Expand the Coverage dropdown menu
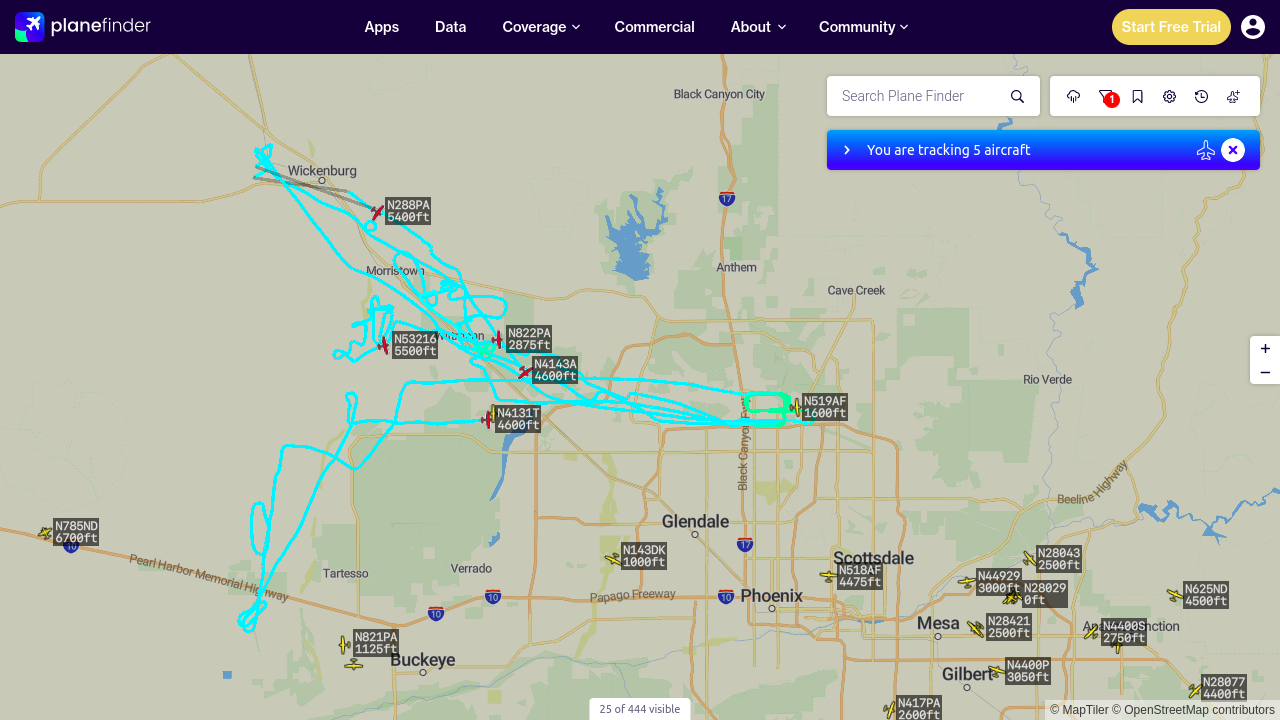 [541, 27]
